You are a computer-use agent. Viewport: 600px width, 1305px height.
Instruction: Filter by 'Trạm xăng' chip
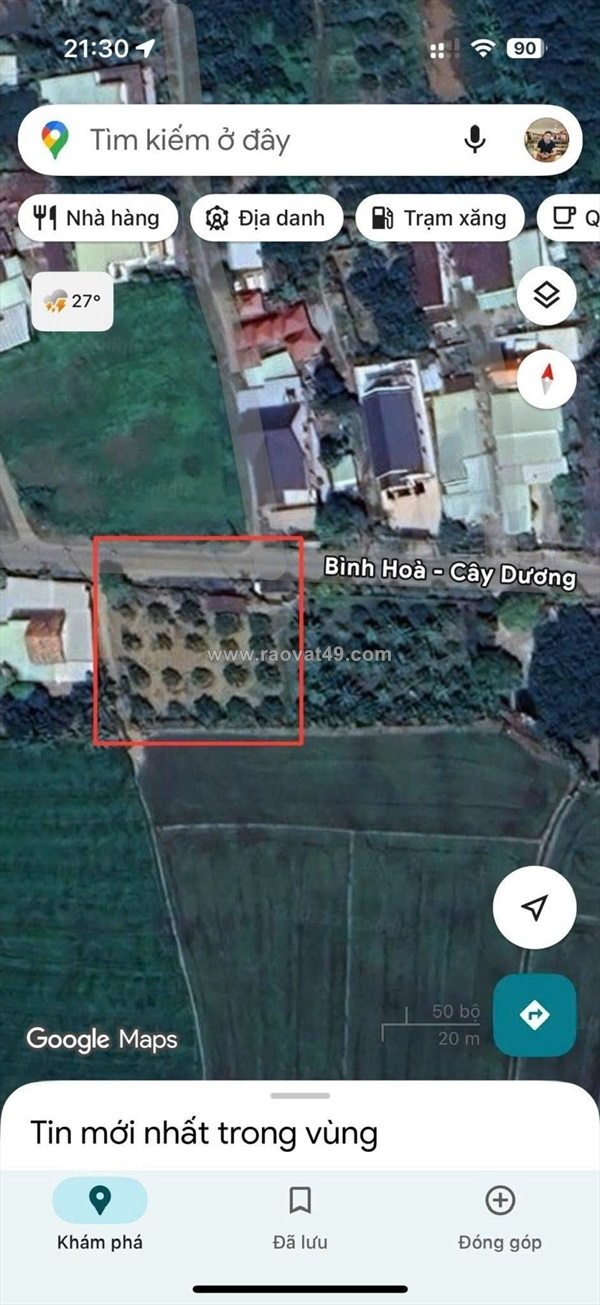point(438,218)
